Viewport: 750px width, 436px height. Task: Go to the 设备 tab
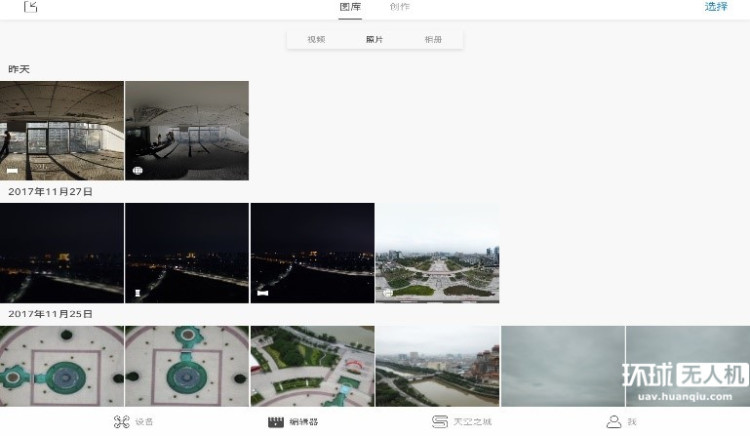(134, 422)
